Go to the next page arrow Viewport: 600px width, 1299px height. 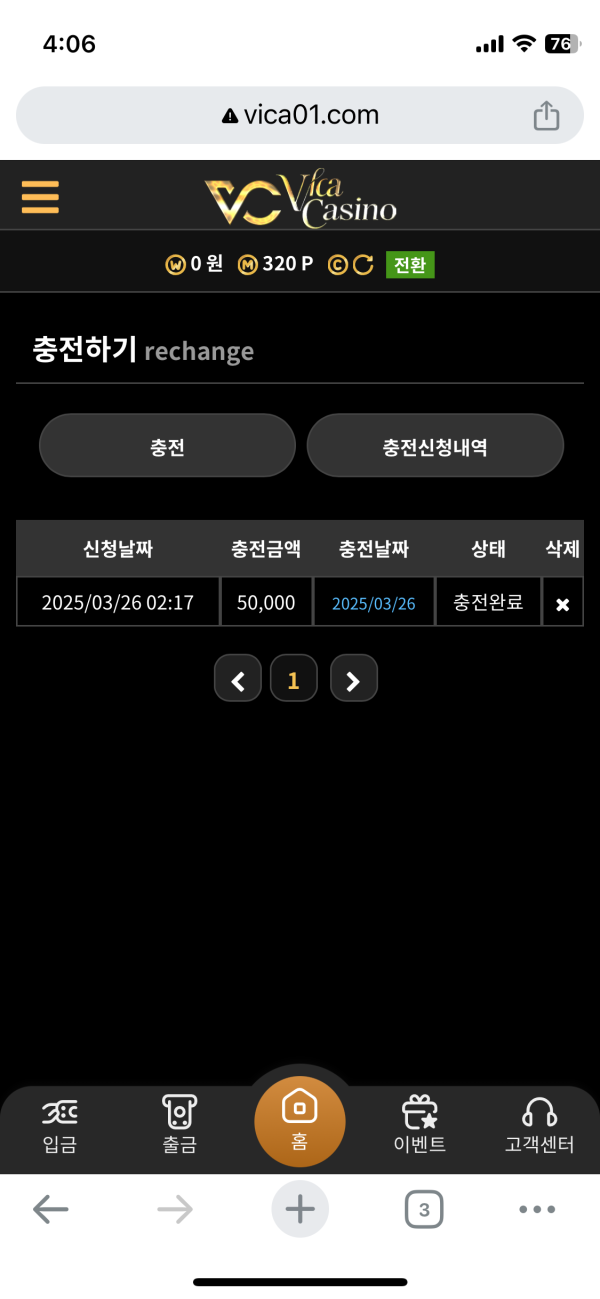(353, 681)
